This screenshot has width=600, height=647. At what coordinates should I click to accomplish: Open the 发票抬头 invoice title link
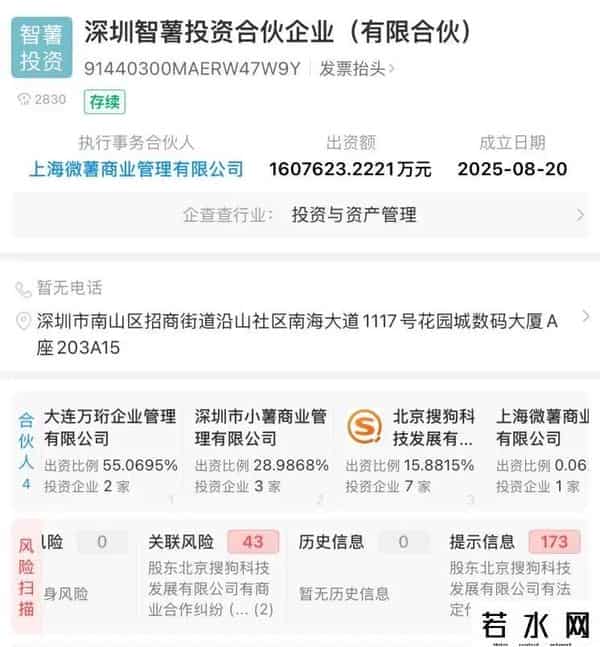tap(357, 68)
